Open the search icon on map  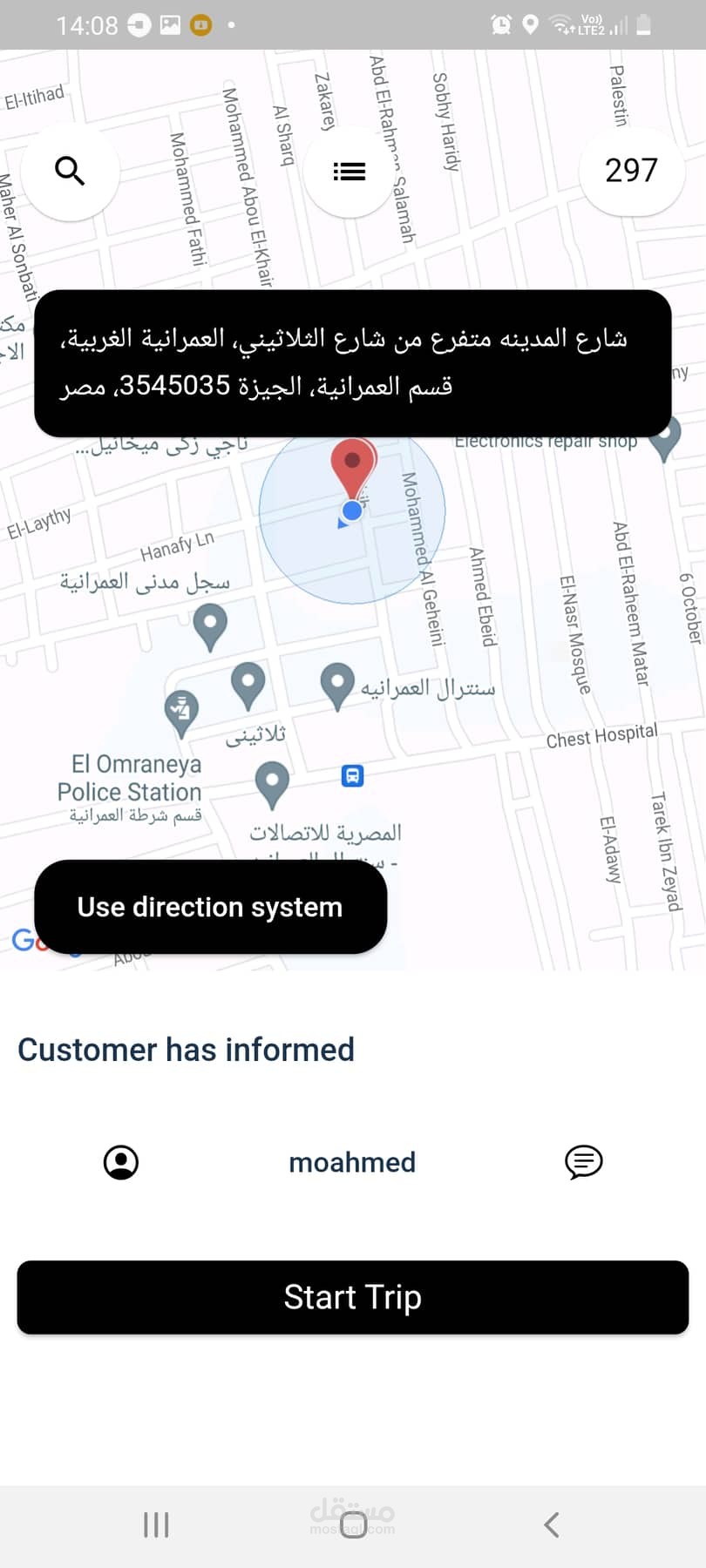coord(70,171)
